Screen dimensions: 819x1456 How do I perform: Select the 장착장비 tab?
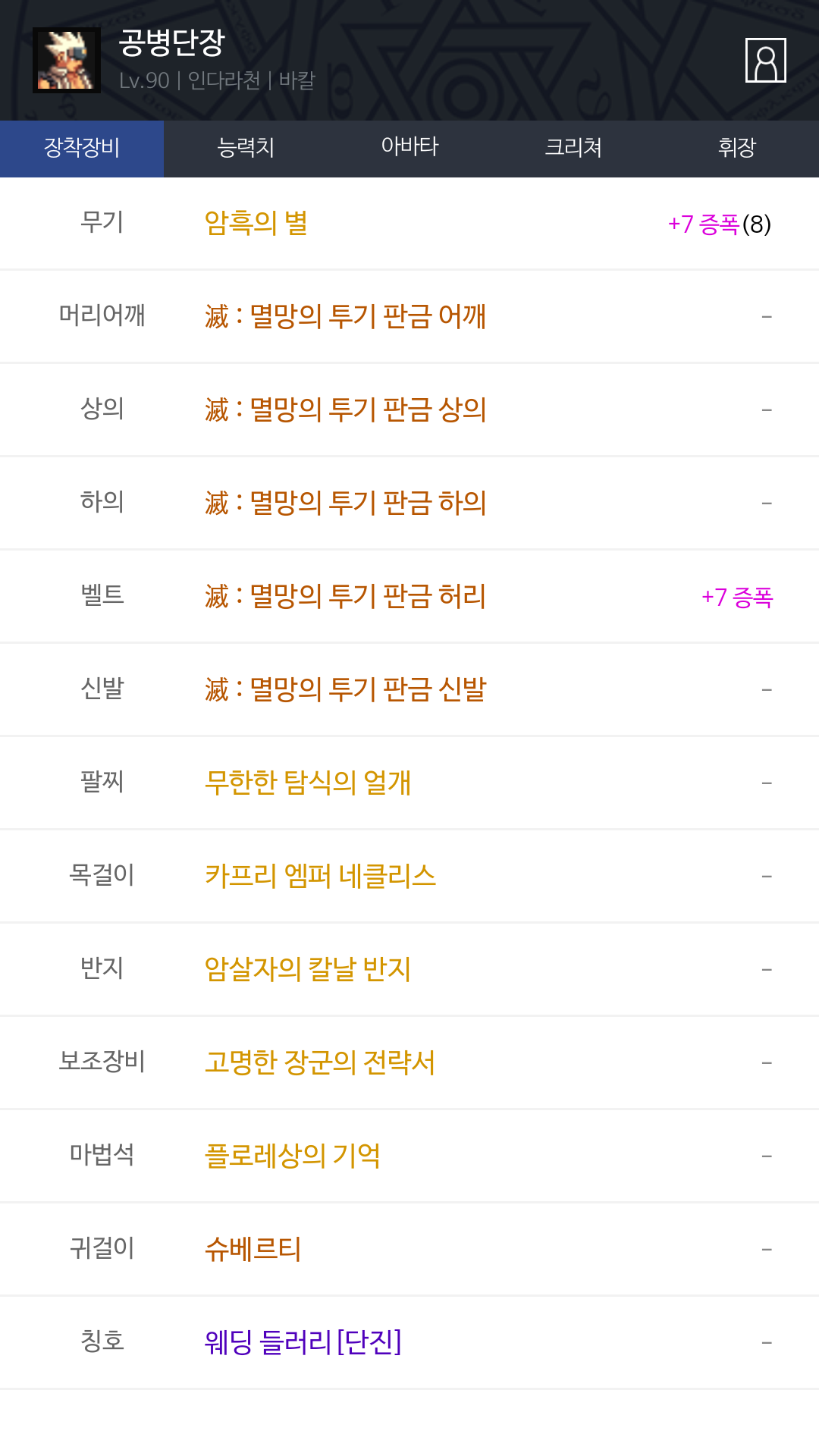tap(82, 149)
